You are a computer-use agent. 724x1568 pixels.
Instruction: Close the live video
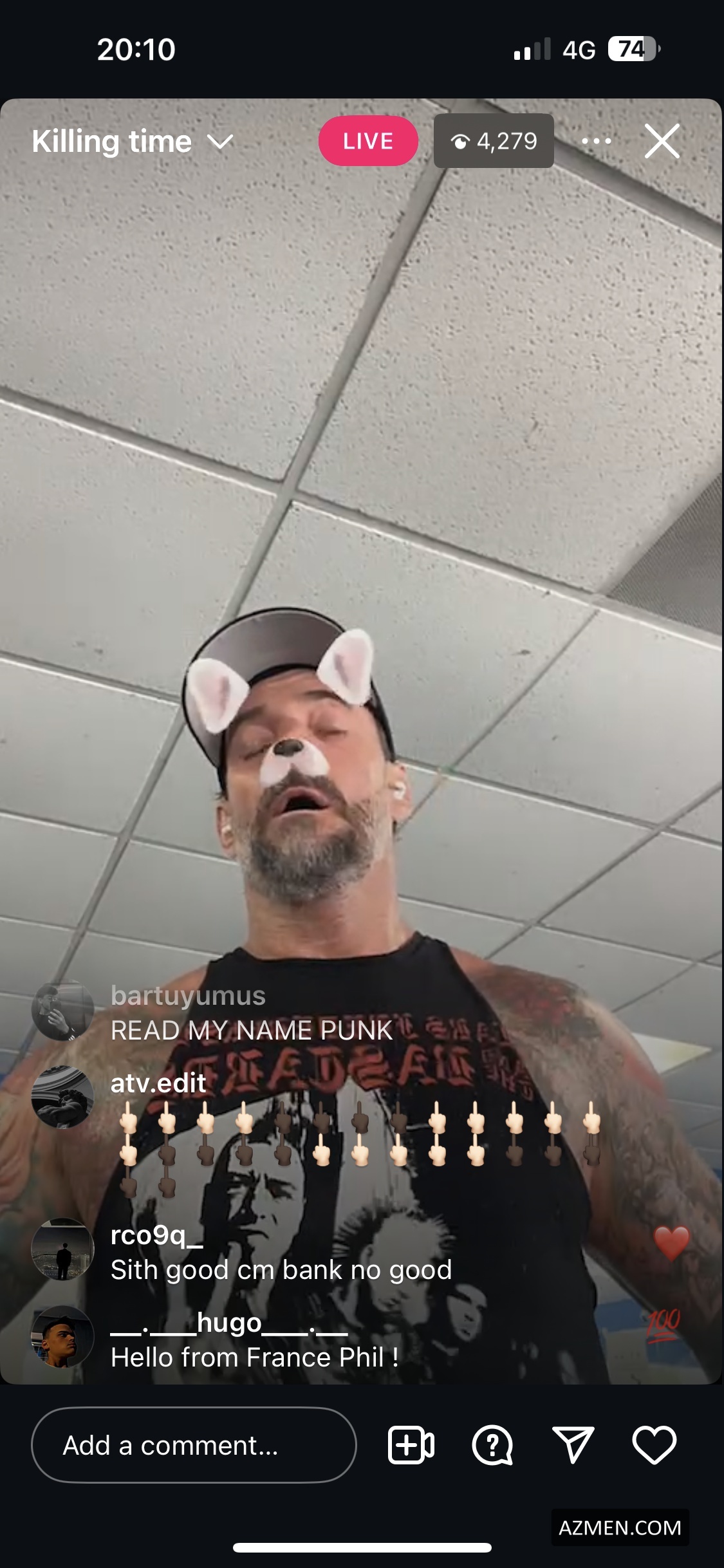tap(662, 141)
